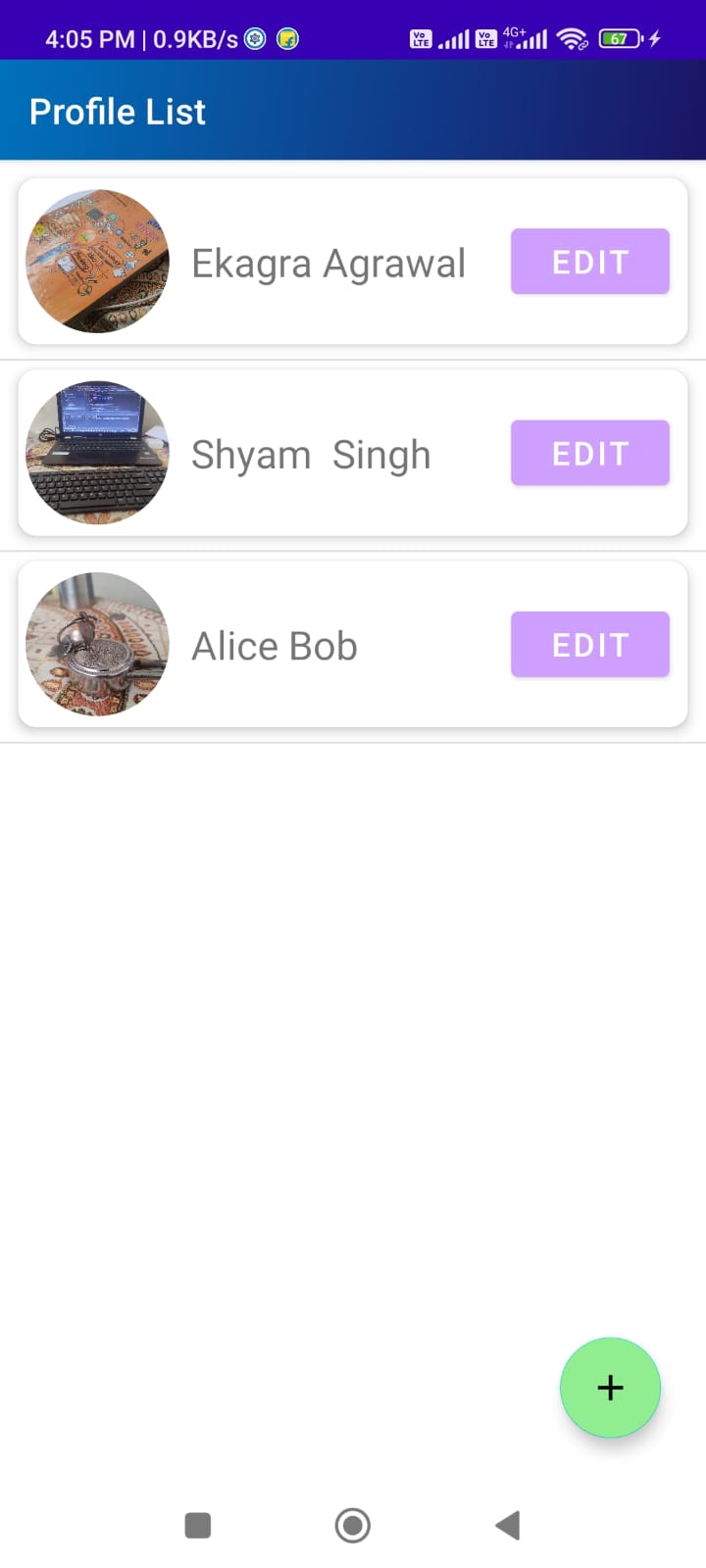Viewport: 706px width, 1568px height.
Task: Tap the Profile List title bar
Action: tap(118, 111)
